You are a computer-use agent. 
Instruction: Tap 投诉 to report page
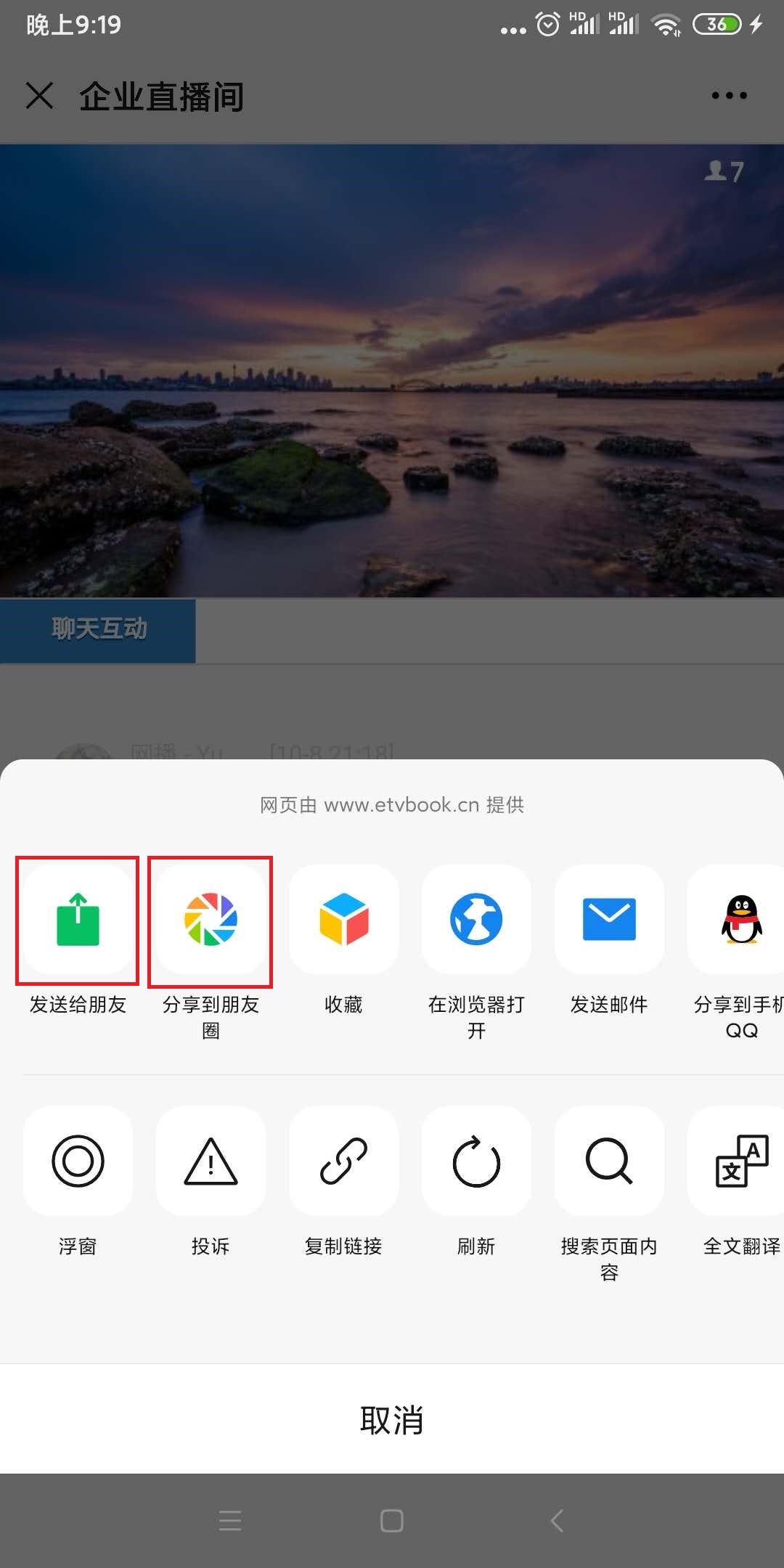(211, 1161)
